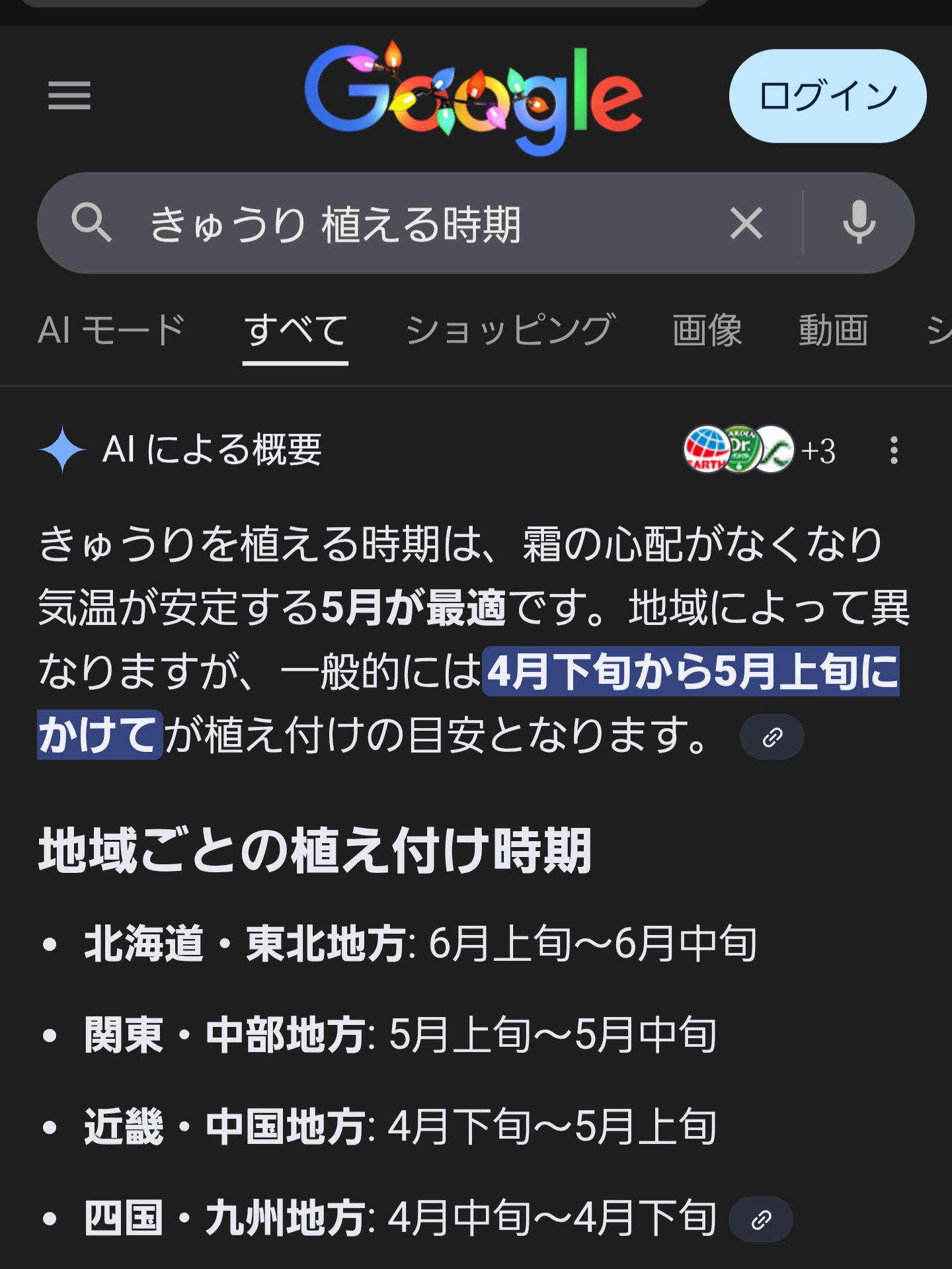Start voice search with the microphone
This screenshot has height=1269, width=952.
(859, 223)
